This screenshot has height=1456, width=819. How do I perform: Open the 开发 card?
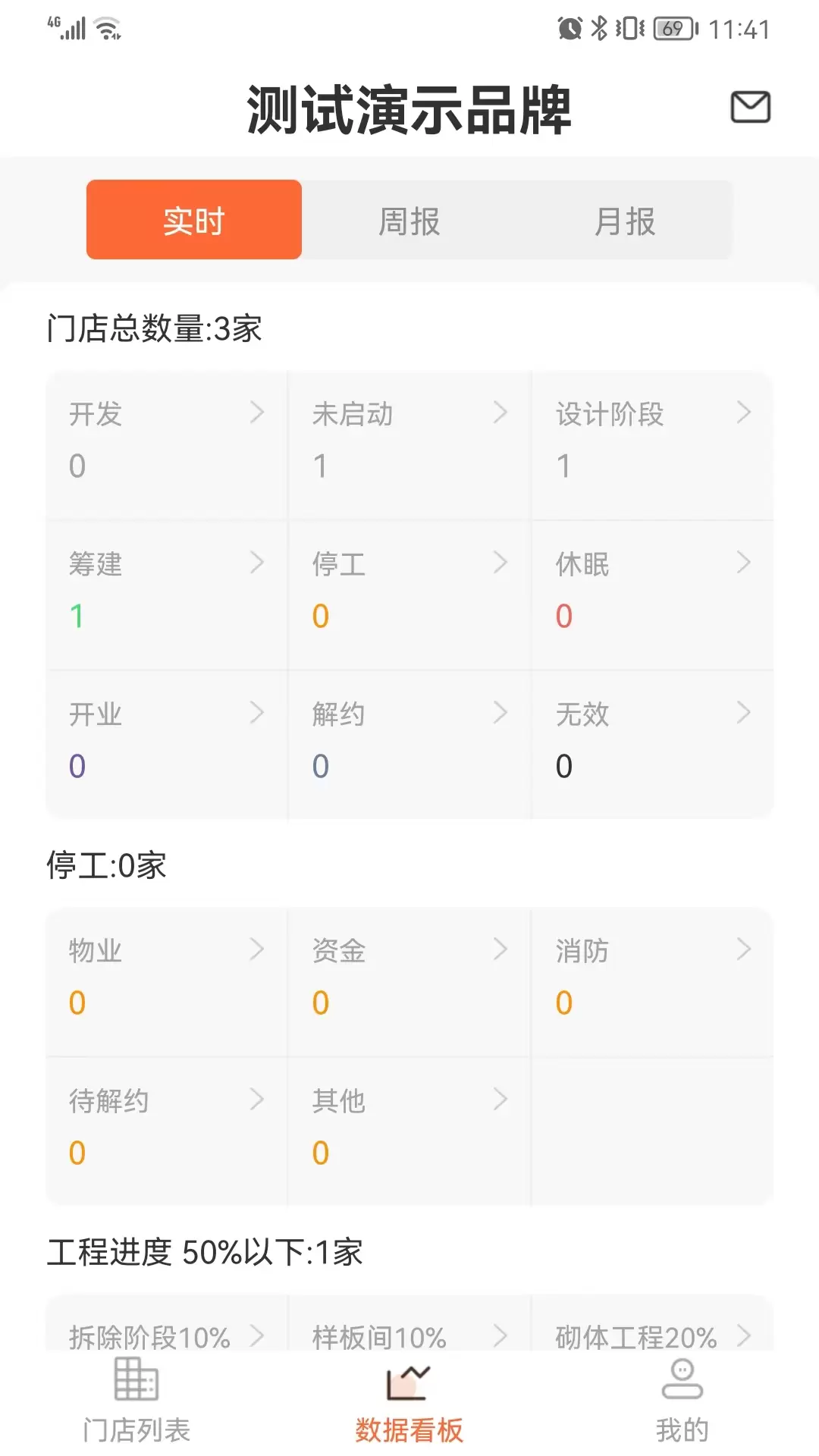(x=167, y=445)
